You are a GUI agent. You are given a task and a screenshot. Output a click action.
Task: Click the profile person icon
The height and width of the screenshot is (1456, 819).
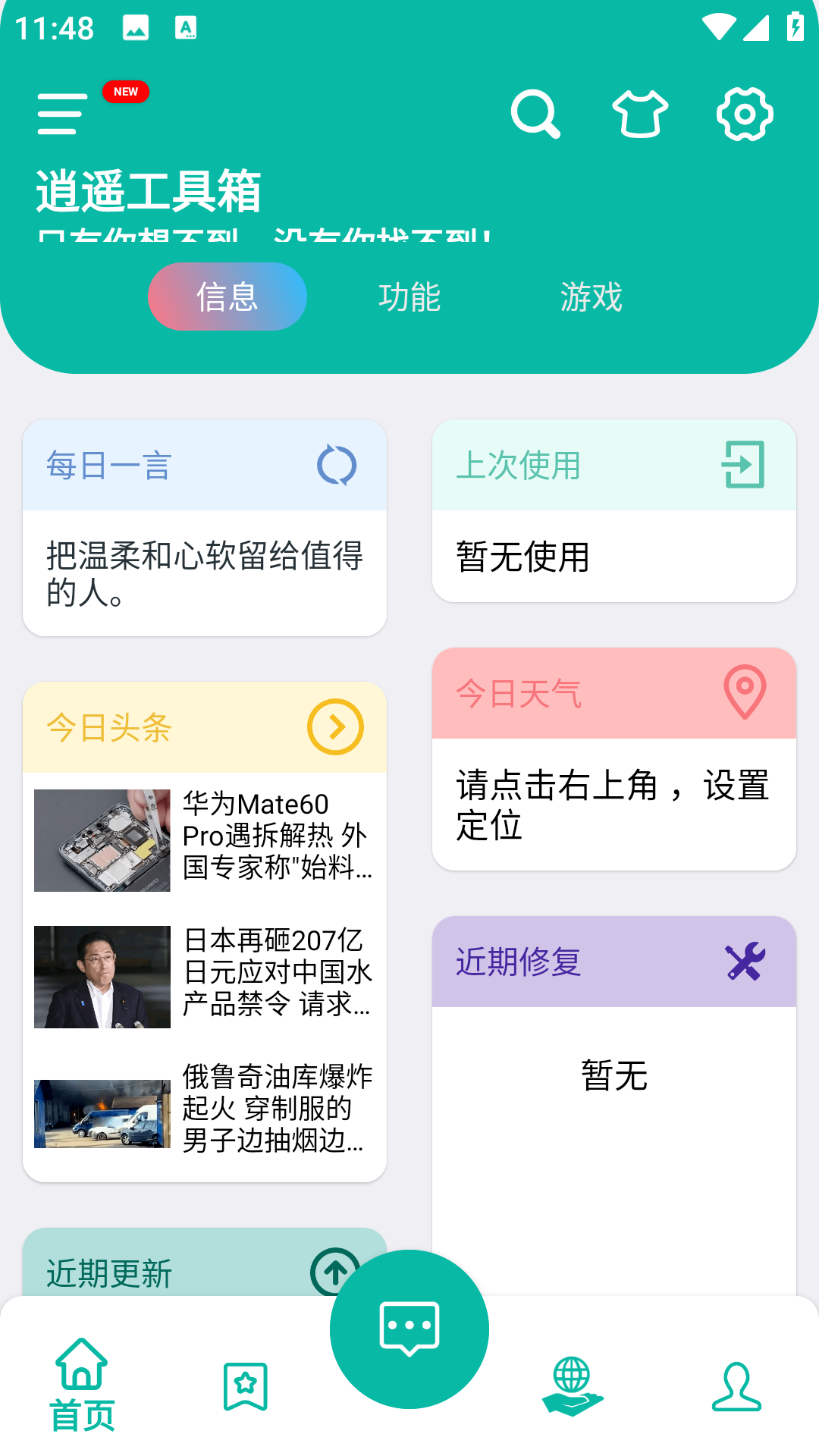[x=736, y=1380]
